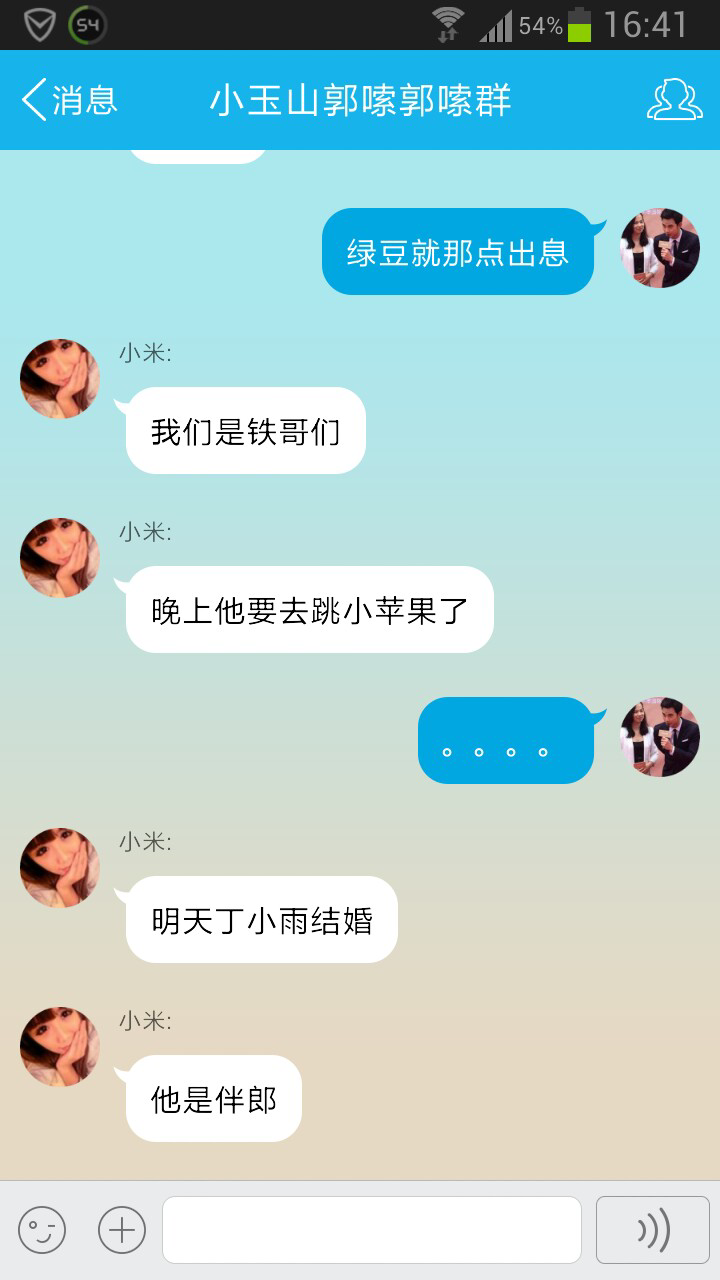Open the emoji picker

coord(42,1230)
